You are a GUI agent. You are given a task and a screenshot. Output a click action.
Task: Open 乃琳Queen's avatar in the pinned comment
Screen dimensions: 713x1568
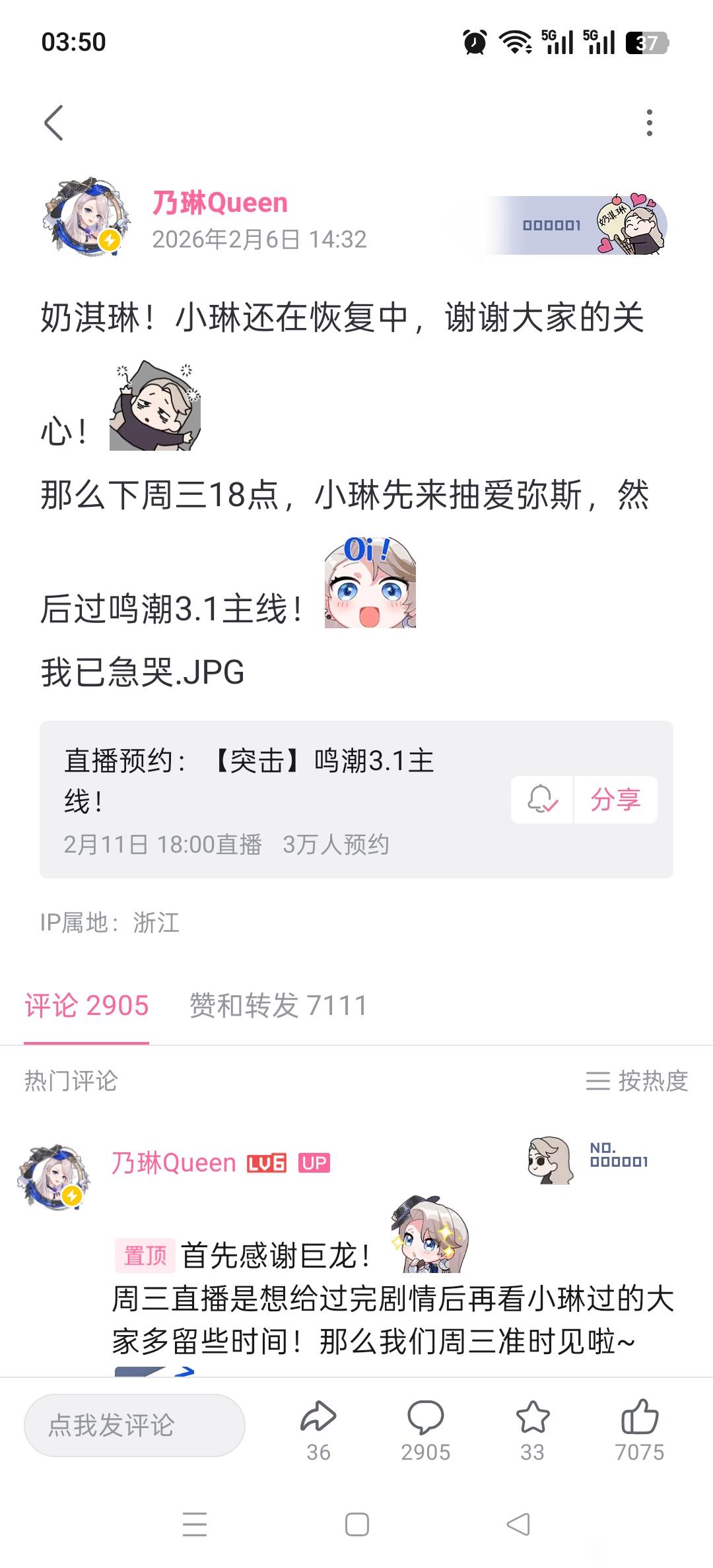54,1177
